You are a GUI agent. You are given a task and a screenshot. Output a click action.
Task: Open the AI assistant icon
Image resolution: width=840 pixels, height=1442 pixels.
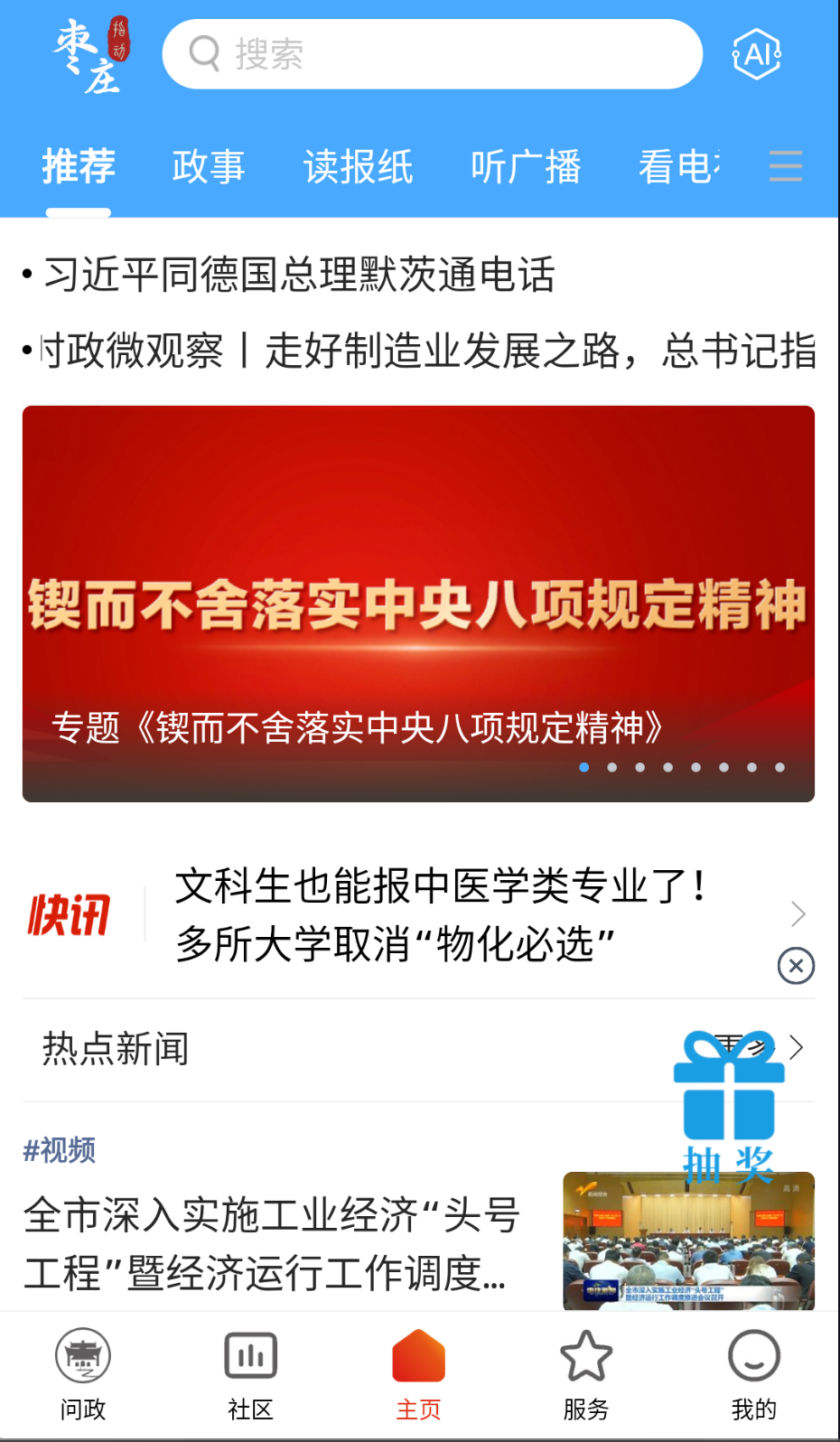tap(755, 54)
